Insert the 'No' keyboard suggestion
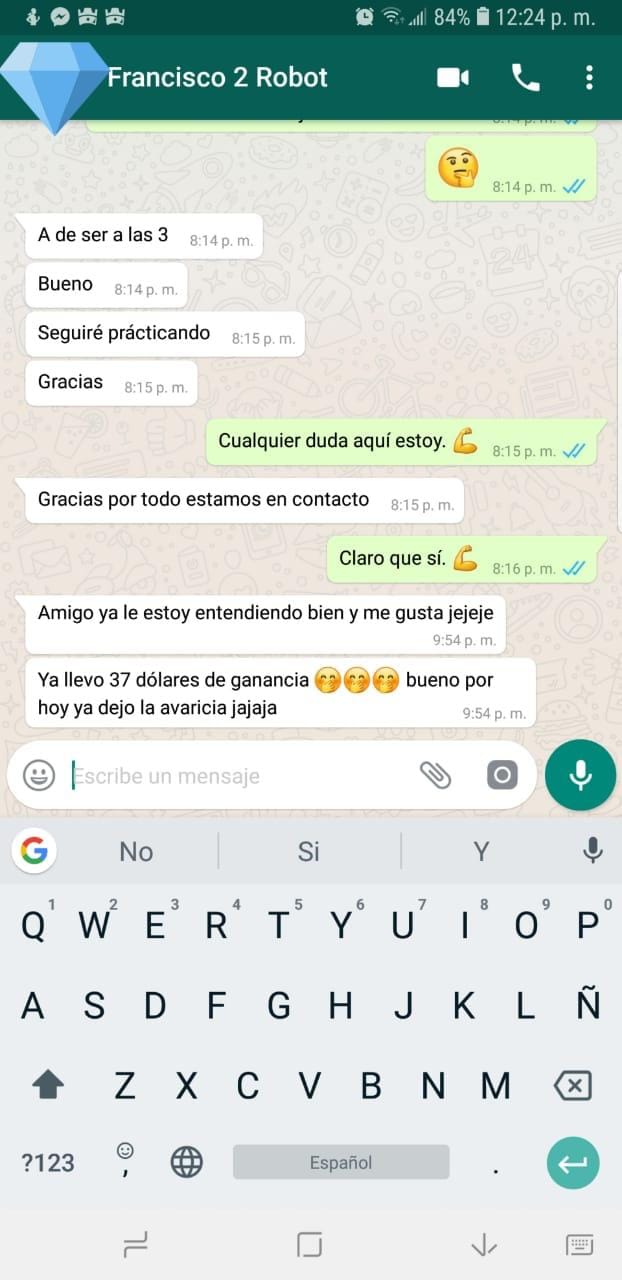Screen dimensions: 622x1280 point(136,851)
